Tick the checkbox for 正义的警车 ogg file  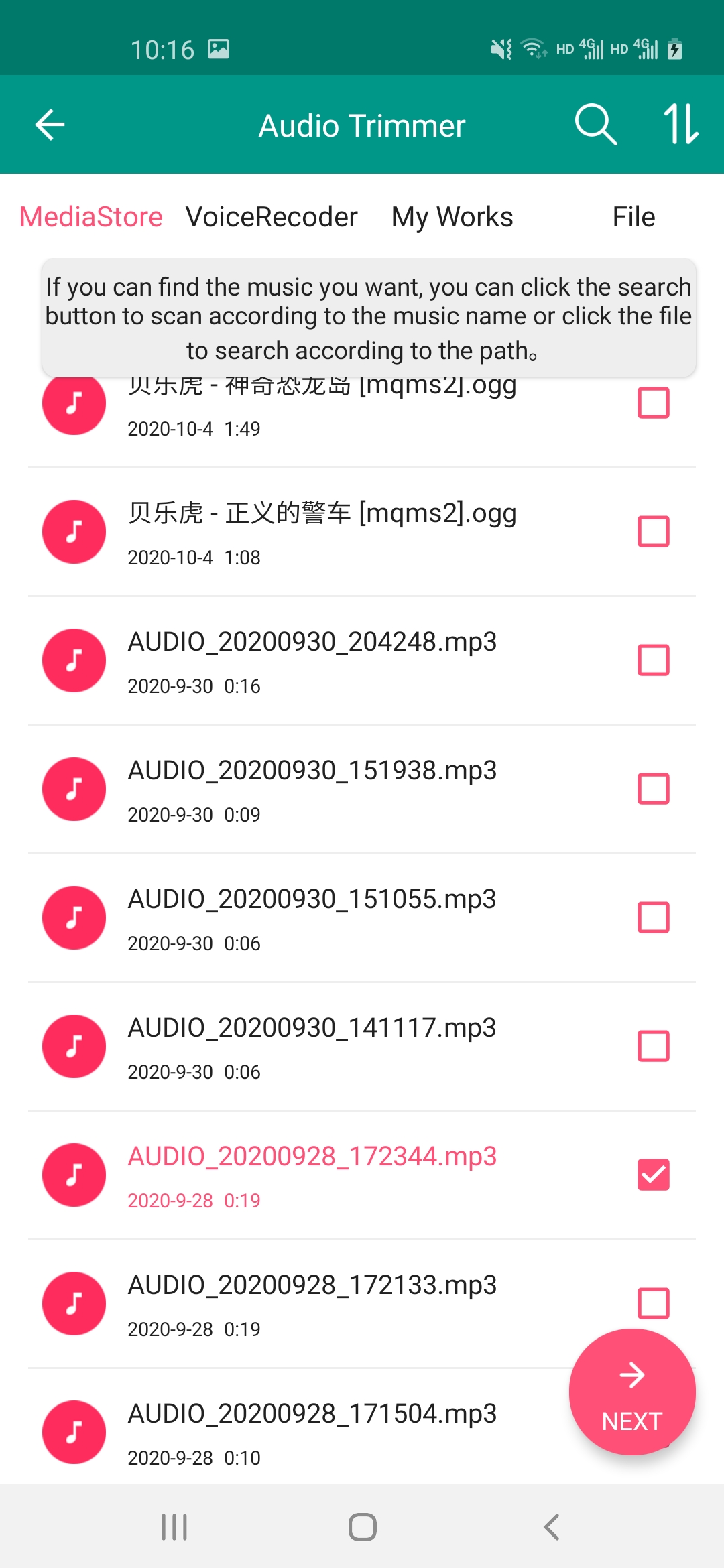pyautogui.click(x=654, y=531)
